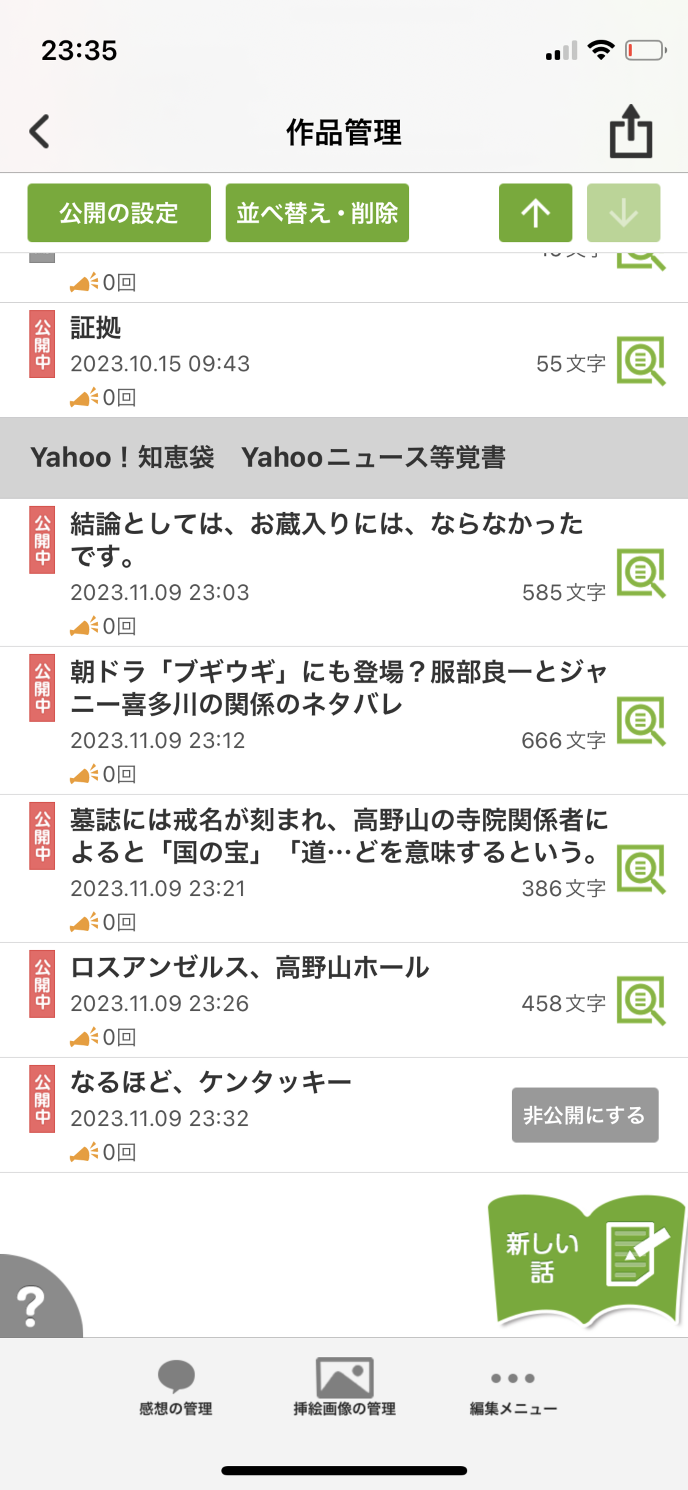The width and height of the screenshot is (688, 1490).
Task: Preview the 証拠 episode
Action: 641,361
